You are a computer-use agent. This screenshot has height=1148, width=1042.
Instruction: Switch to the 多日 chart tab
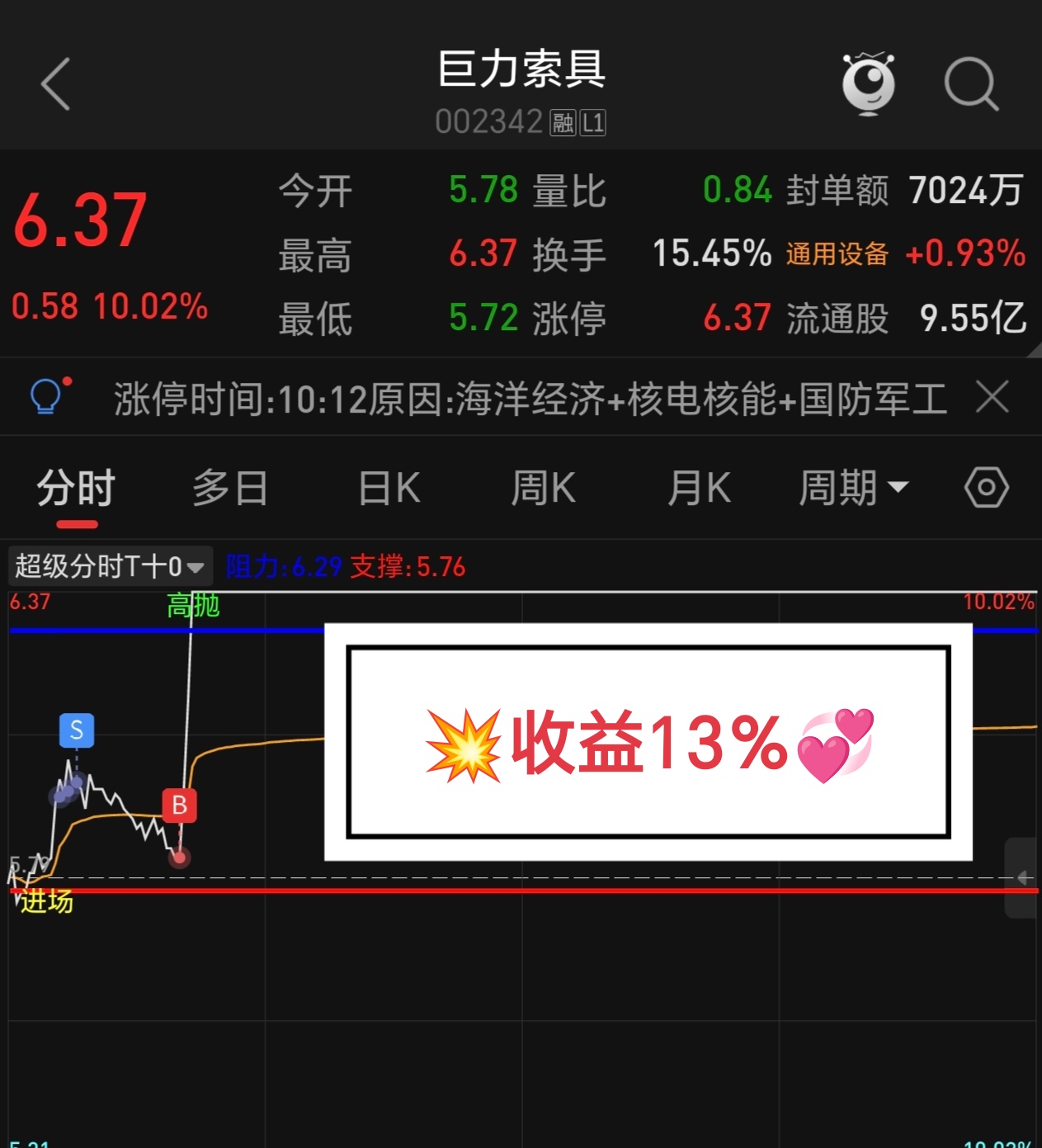pyautogui.click(x=230, y=488)
